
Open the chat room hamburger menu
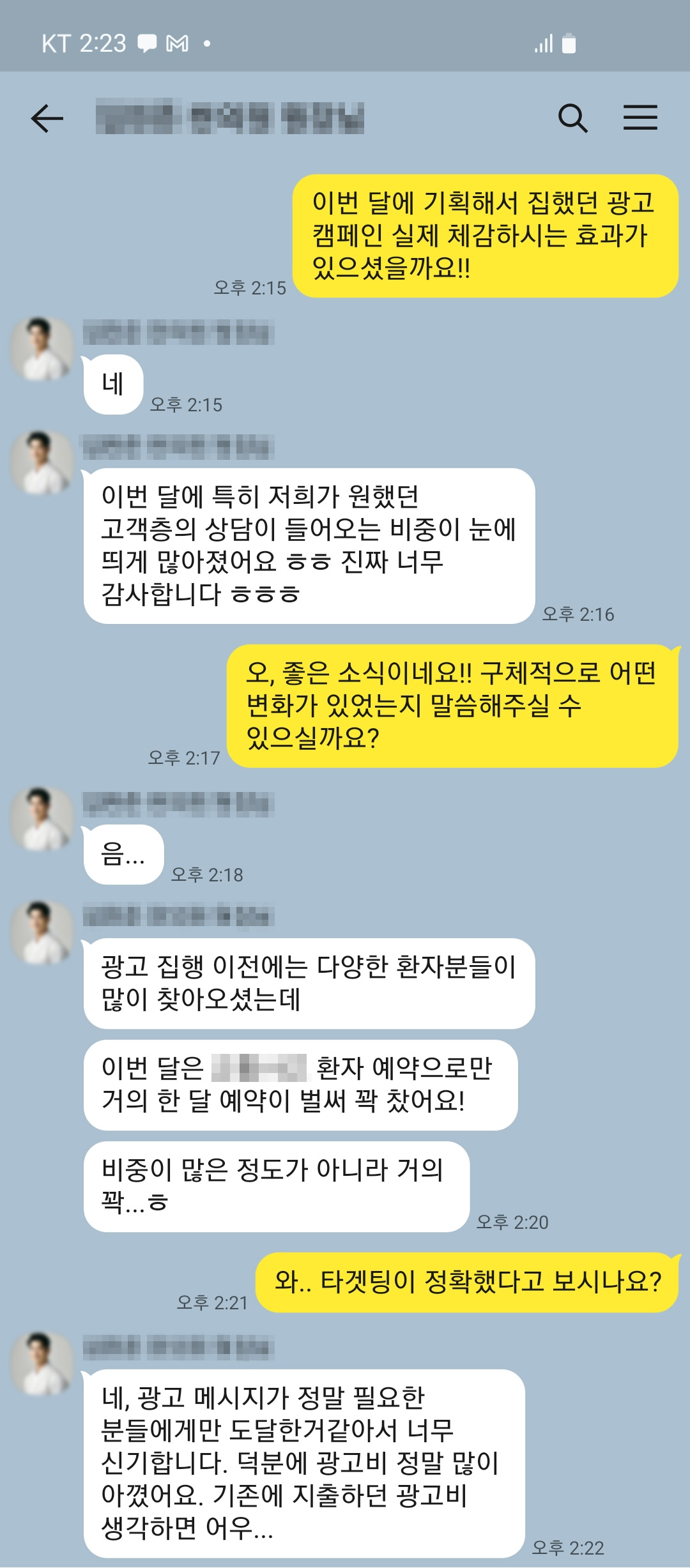point(640,118)
